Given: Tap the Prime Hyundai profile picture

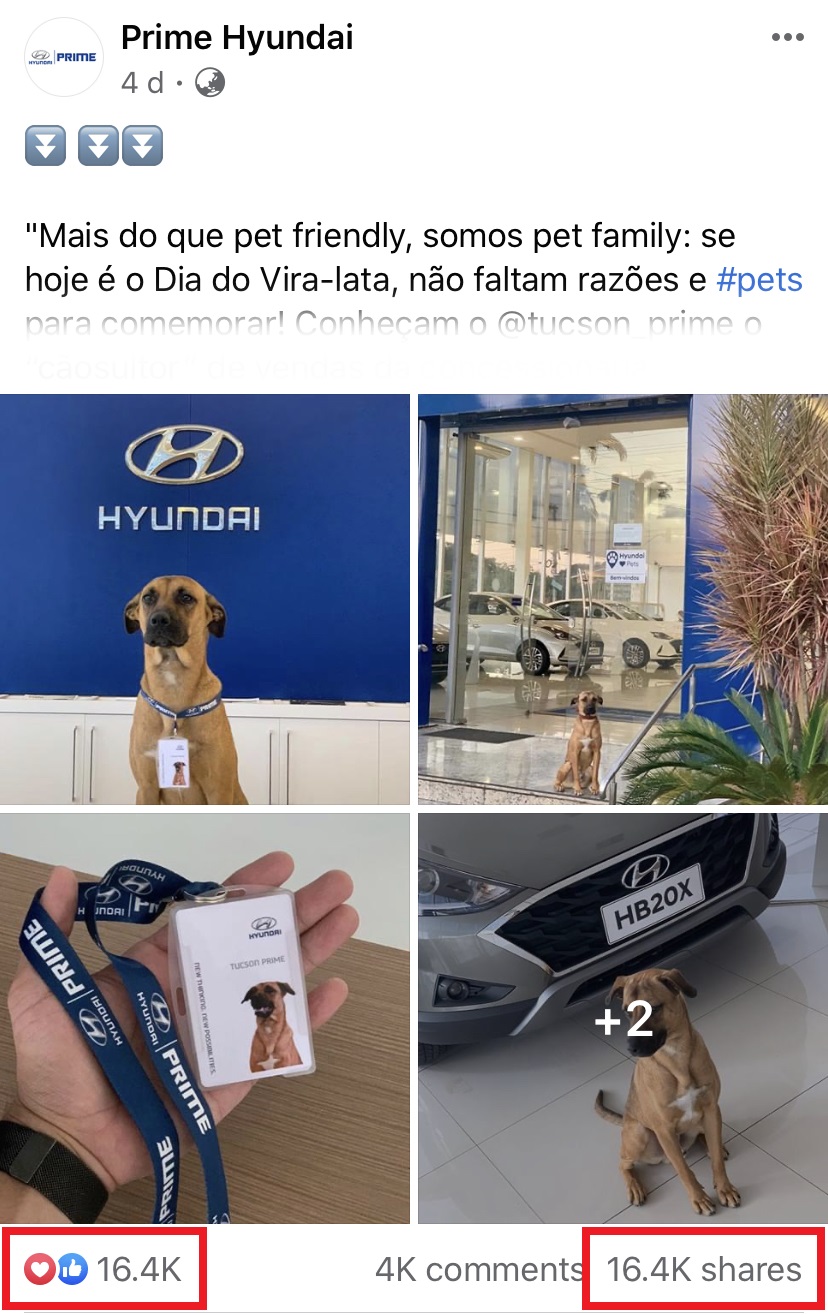Looking at the screenshot, I should click(x=64, y=57).
